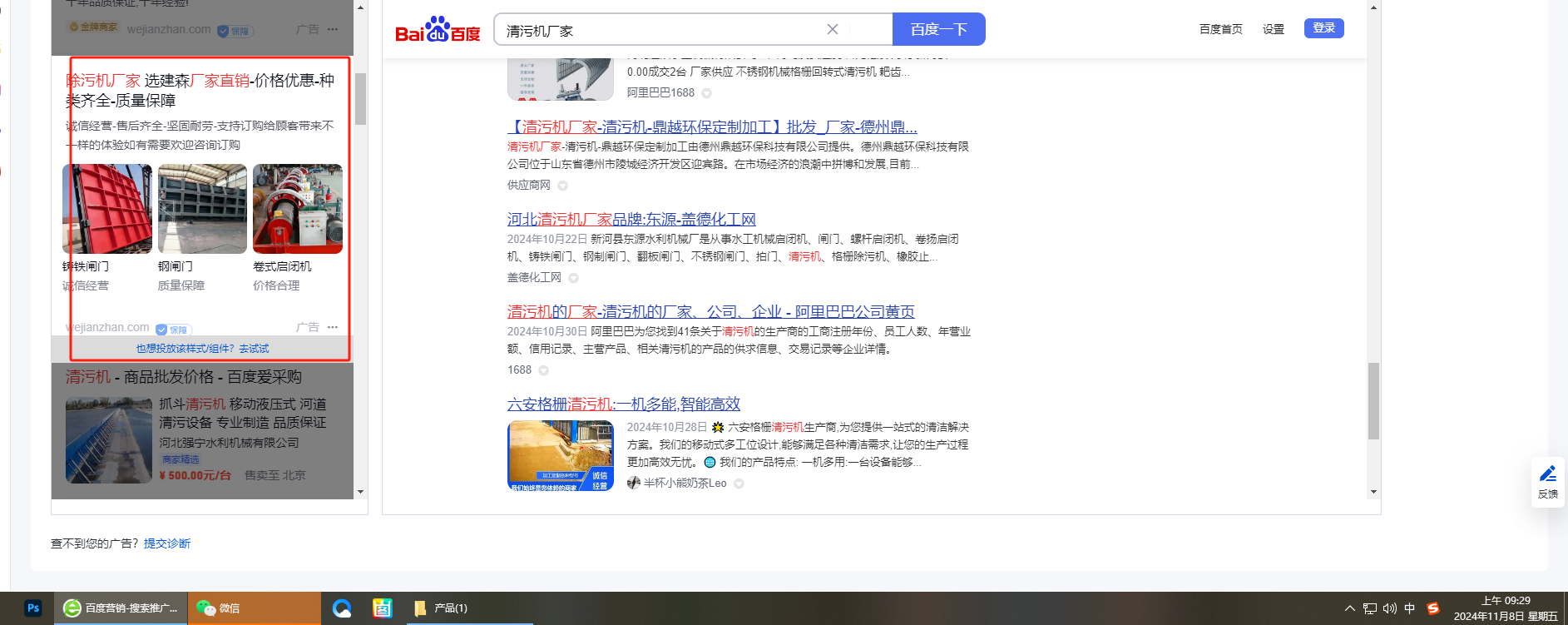Click the 提交诊断 link
Screen dimensions: 1568x625
167,543
